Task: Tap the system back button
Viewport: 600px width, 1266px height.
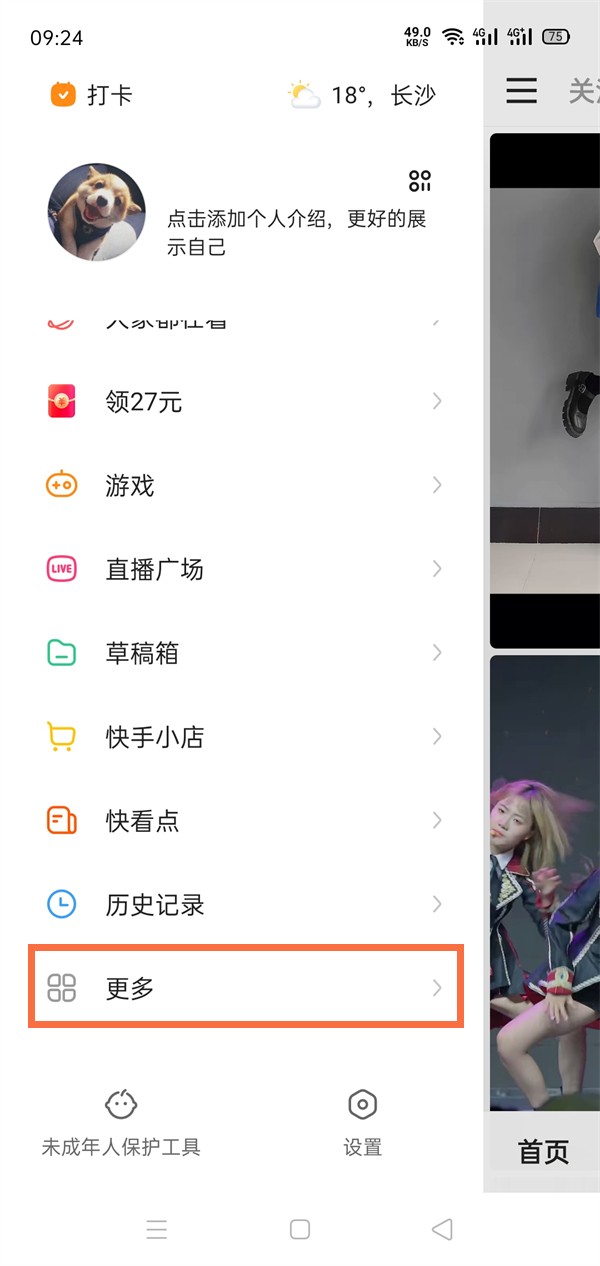Action: tap(442, 1229)
